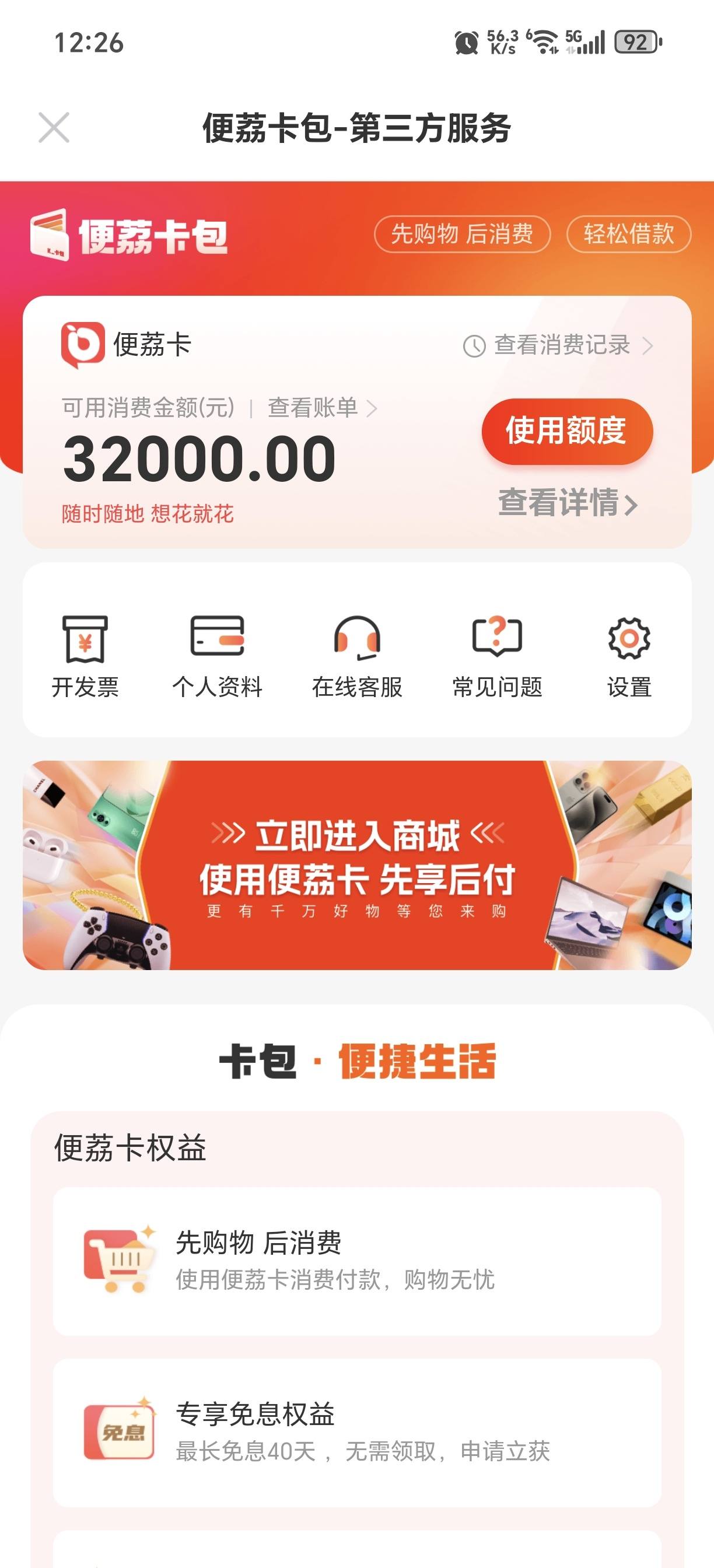The image size is (714, 1568).
Task: Open the 专享免息权益 benefit card
Action: [x=356, y=1432]
